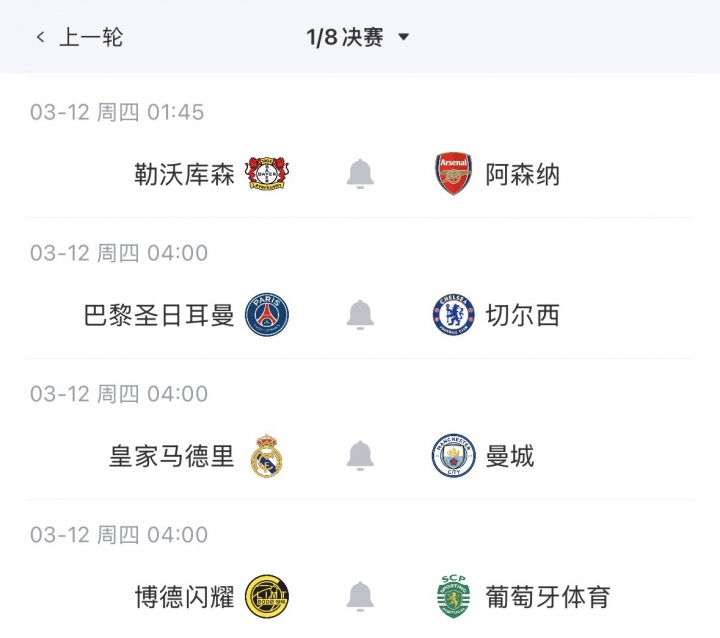Set reminder for 勒沃库森 vs 阿森纳
The height and width of the screenshot is (638, 720).
pyautogui.click(x=360, y=174)
